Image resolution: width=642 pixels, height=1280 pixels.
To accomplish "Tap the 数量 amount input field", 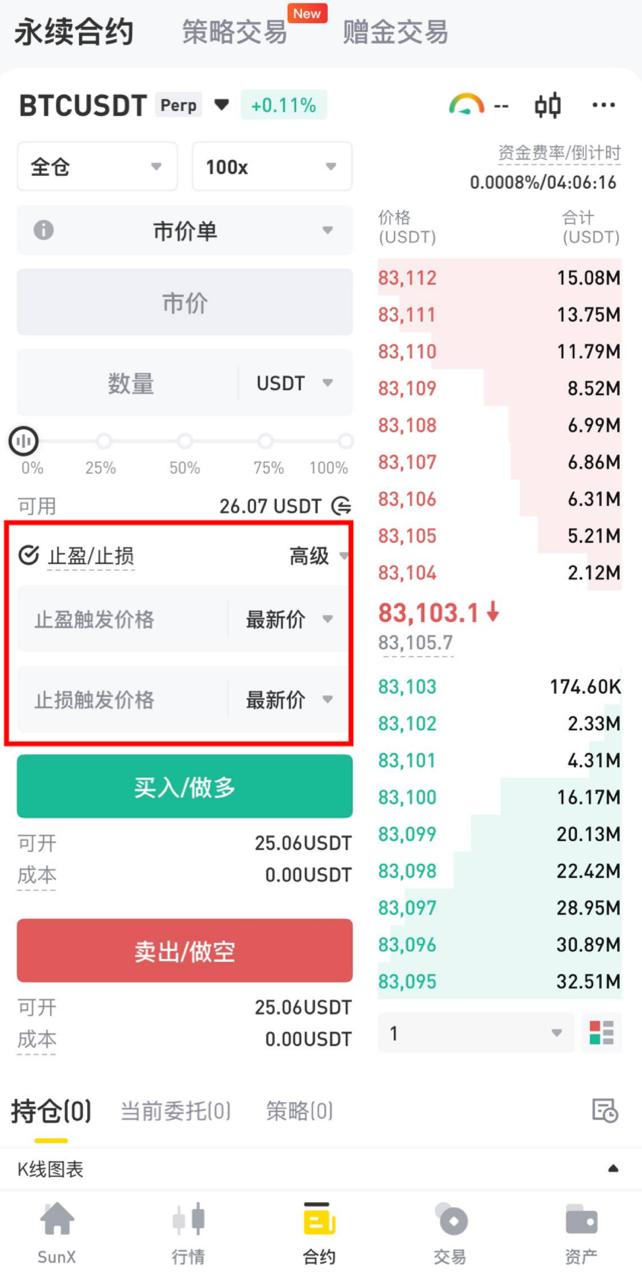I will pos(128,383).
